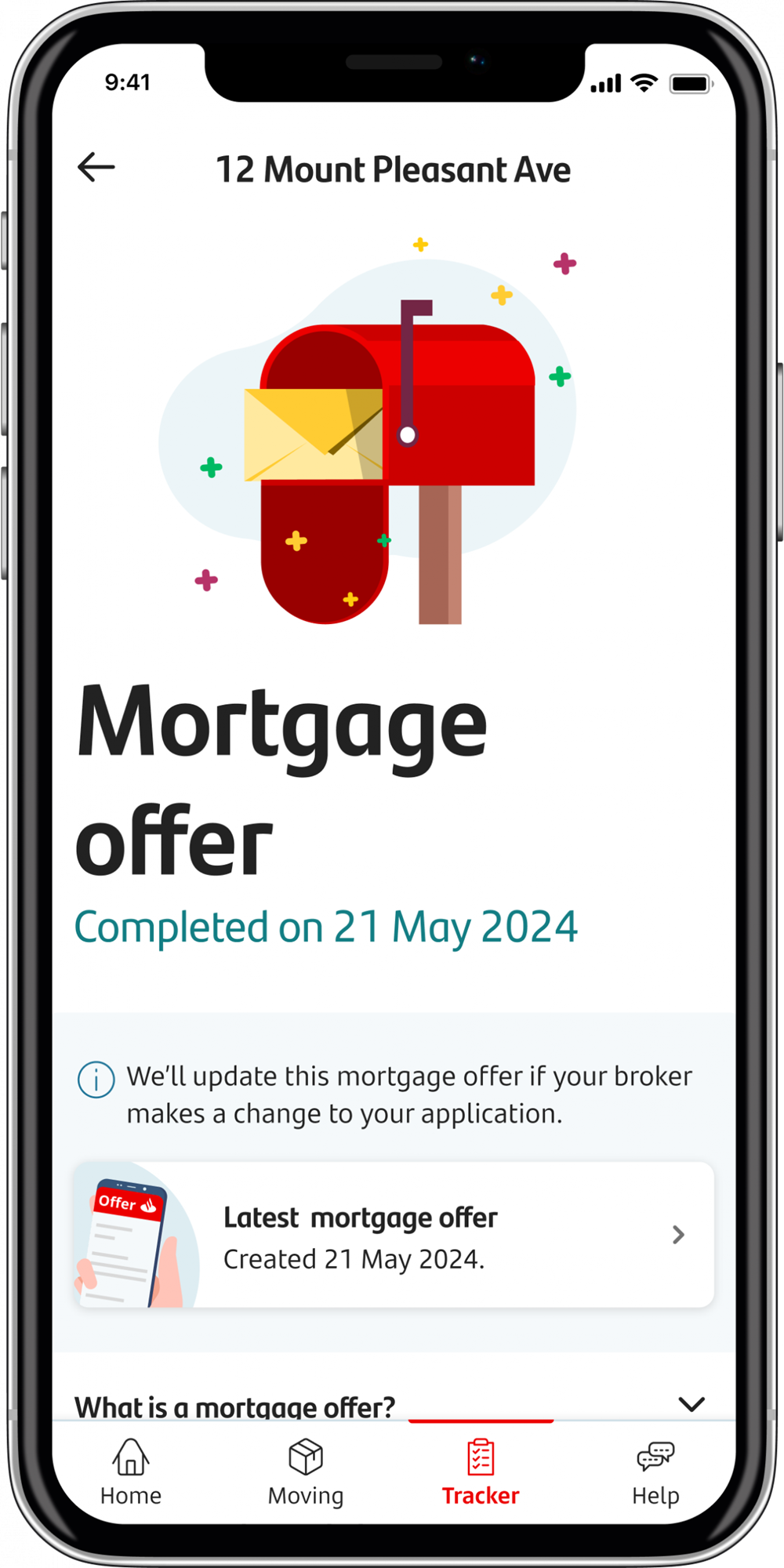The width and height of the screenshot is (784, 1568).
Task: Expand What is a mortgage offer?
Action: tap(691, 1403)
